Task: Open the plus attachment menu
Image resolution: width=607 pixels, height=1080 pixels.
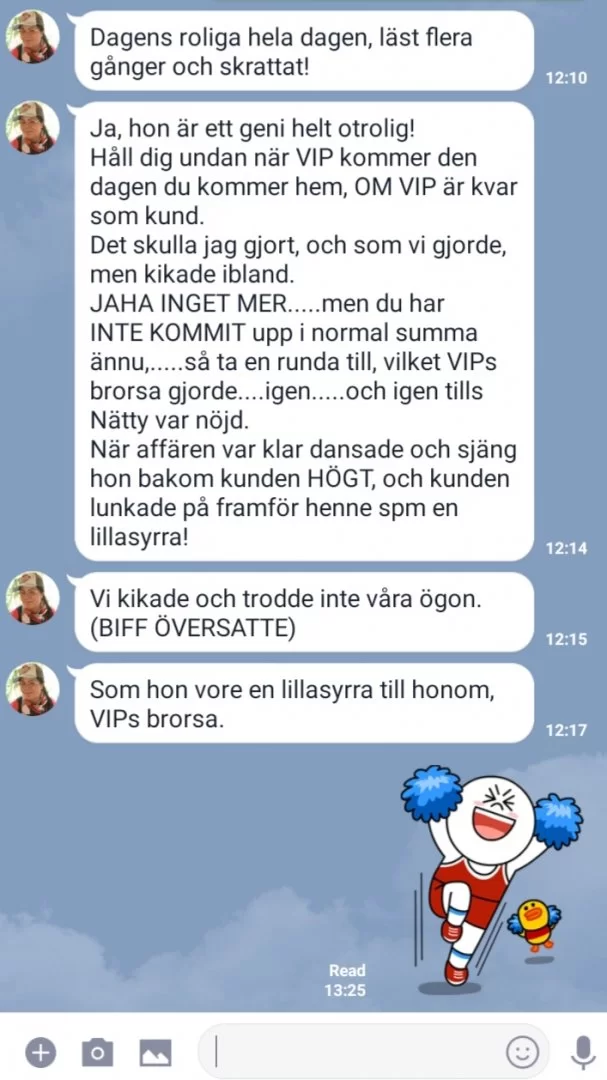Action: 40,1052
